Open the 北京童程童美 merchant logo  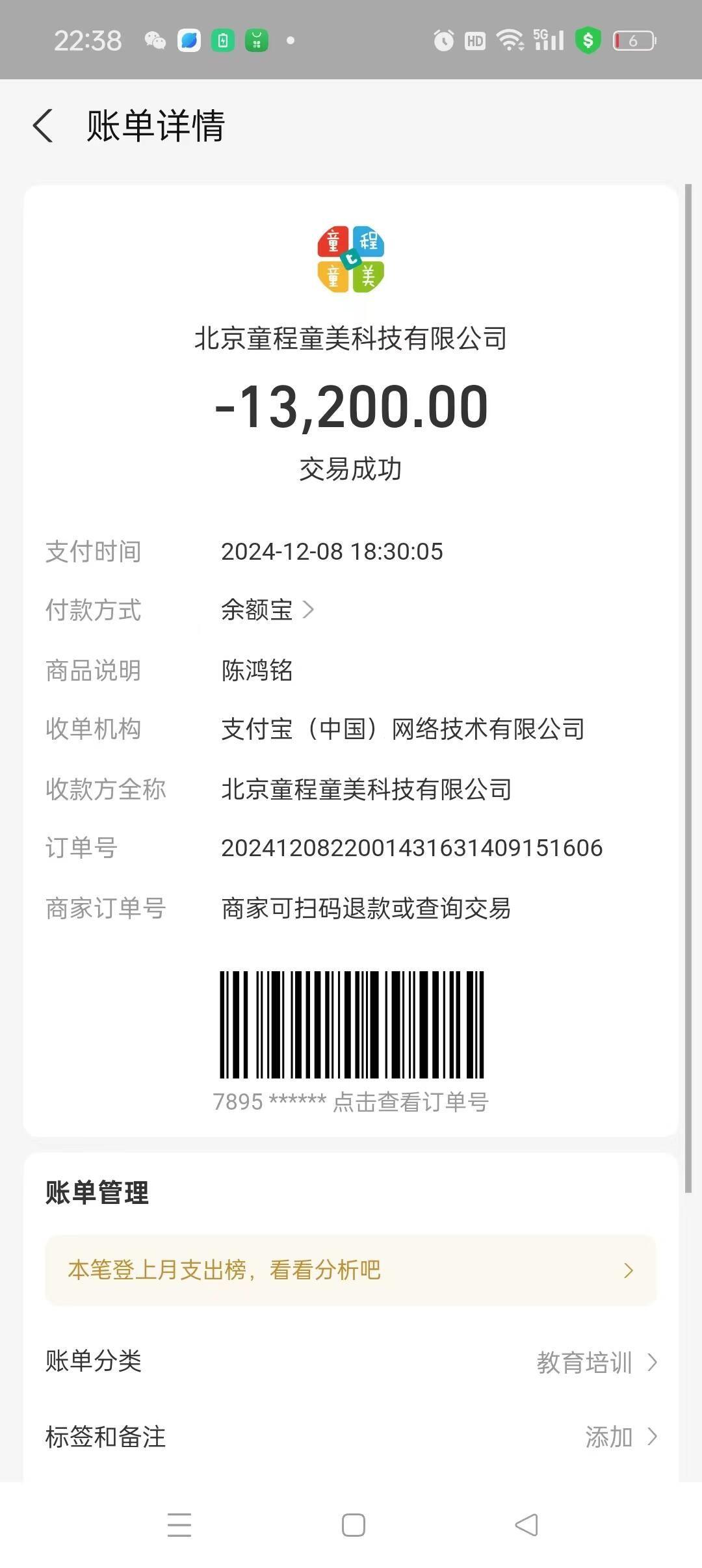[x=350, y=259]
